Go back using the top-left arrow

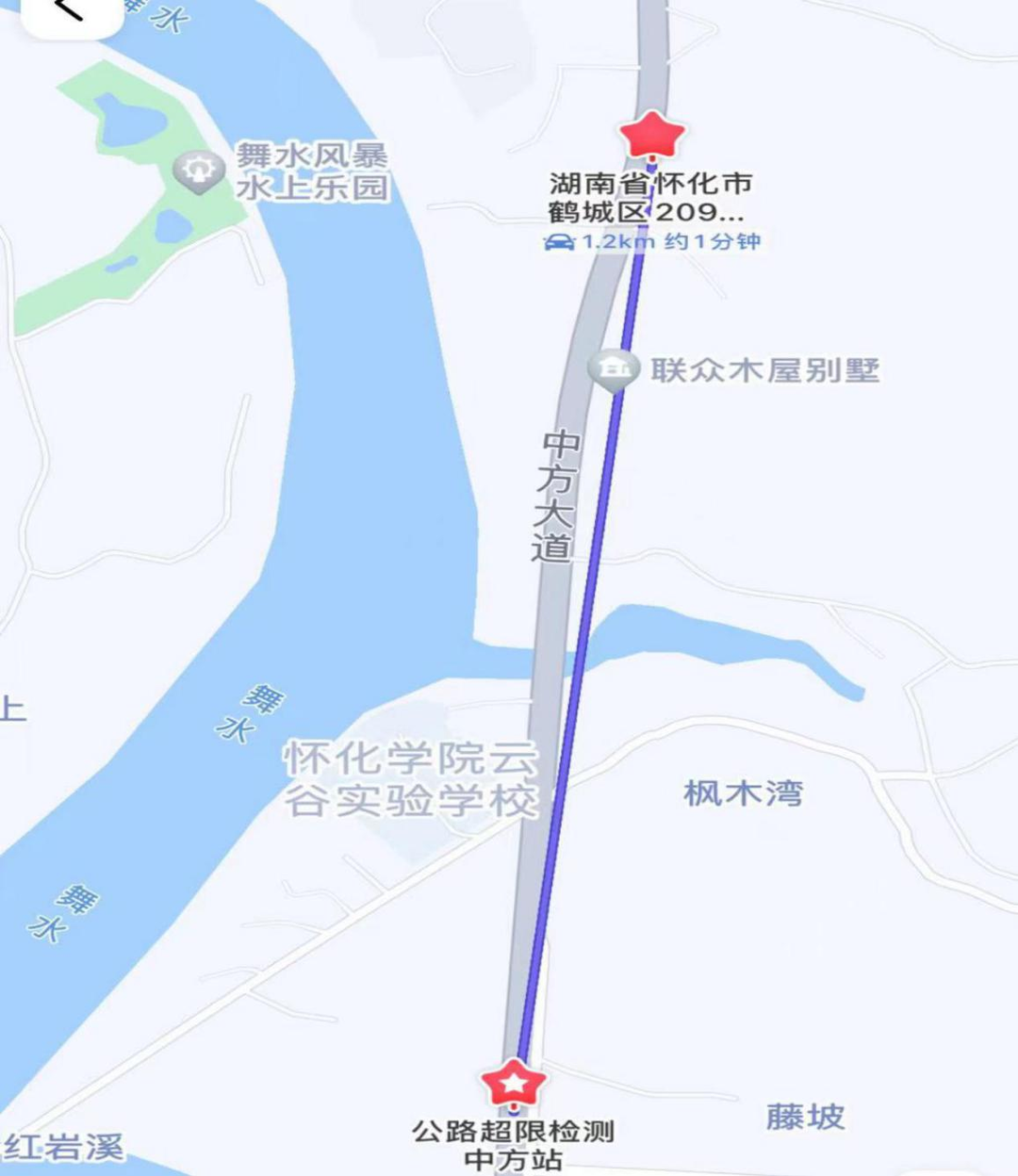tap(68, 11)
